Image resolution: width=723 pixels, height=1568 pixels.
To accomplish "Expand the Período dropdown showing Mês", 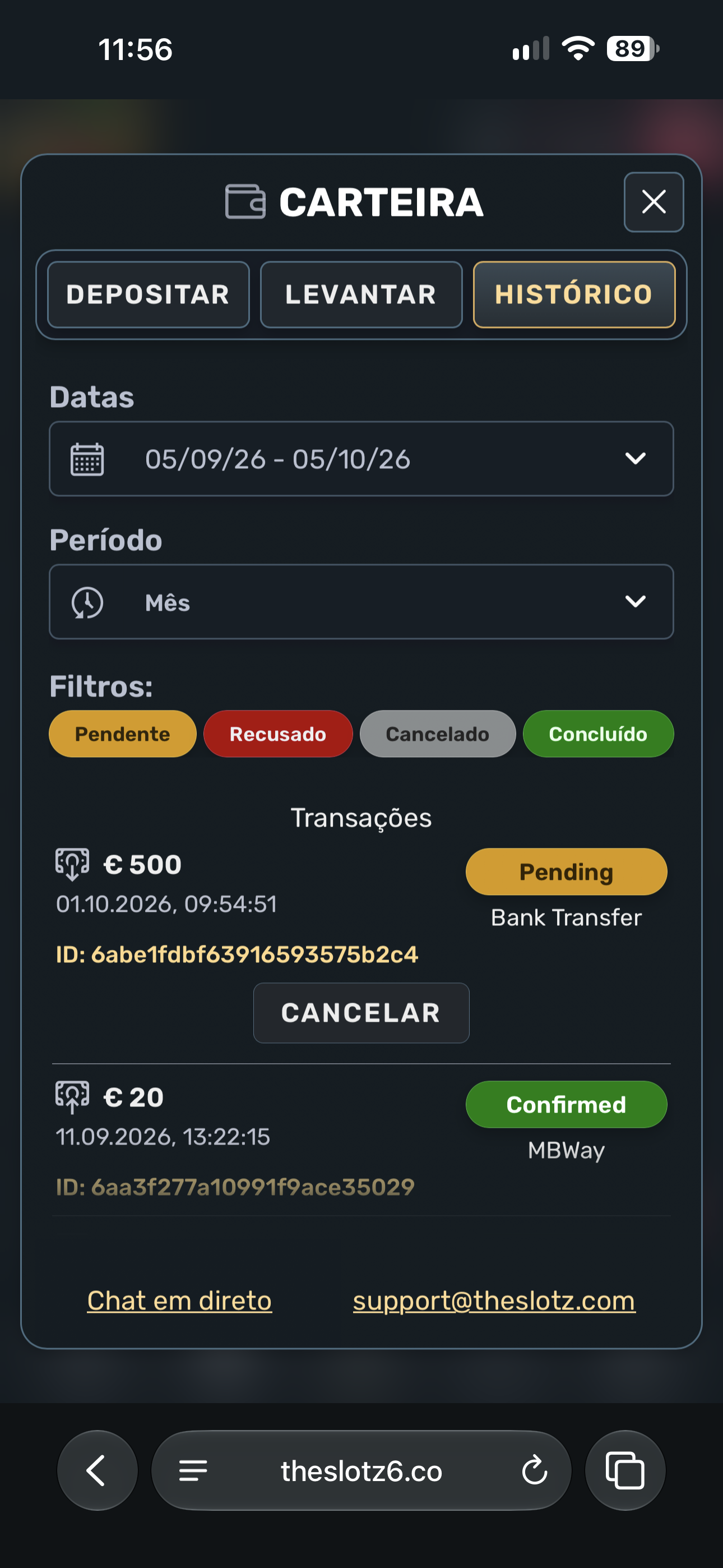I will click(361, 601).
